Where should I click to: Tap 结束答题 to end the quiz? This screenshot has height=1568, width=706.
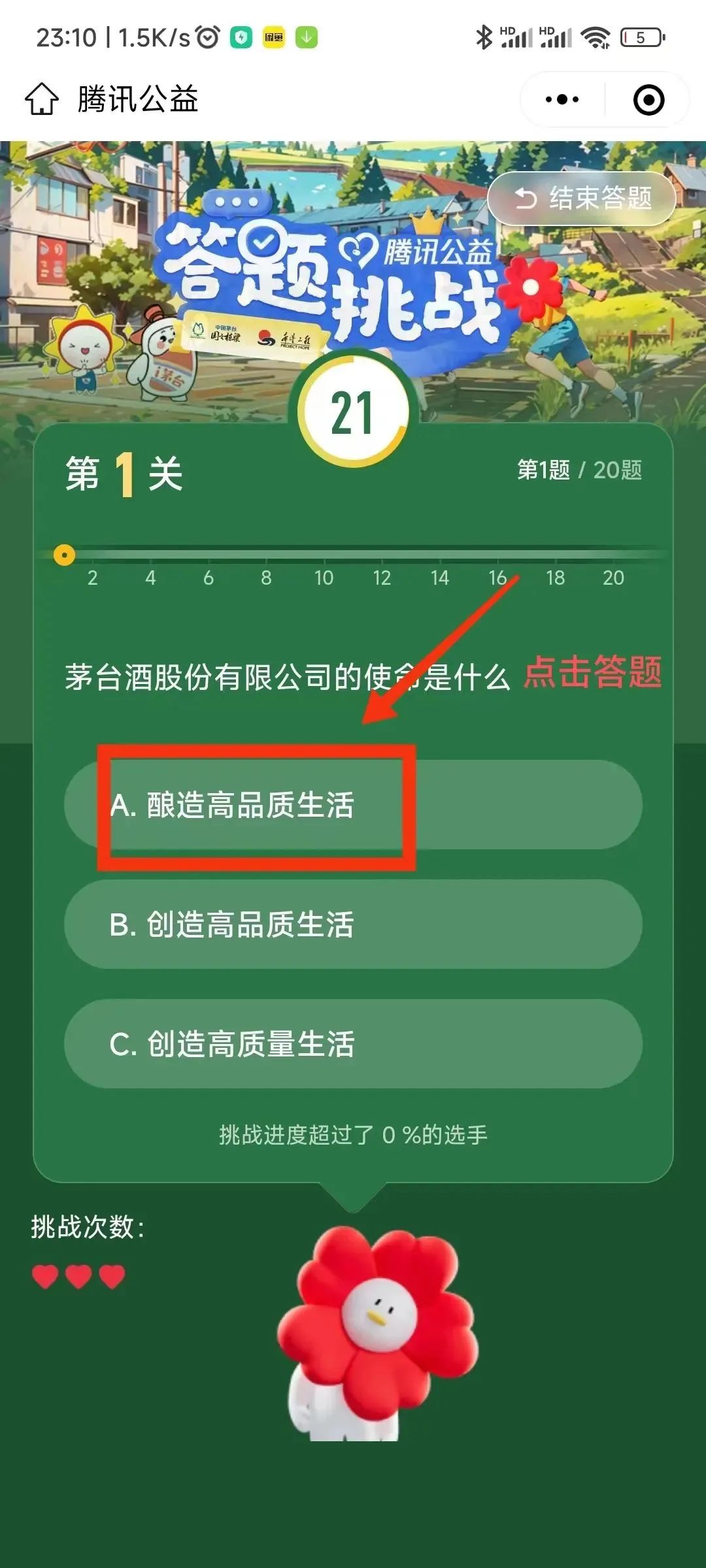tap(582, 199)
